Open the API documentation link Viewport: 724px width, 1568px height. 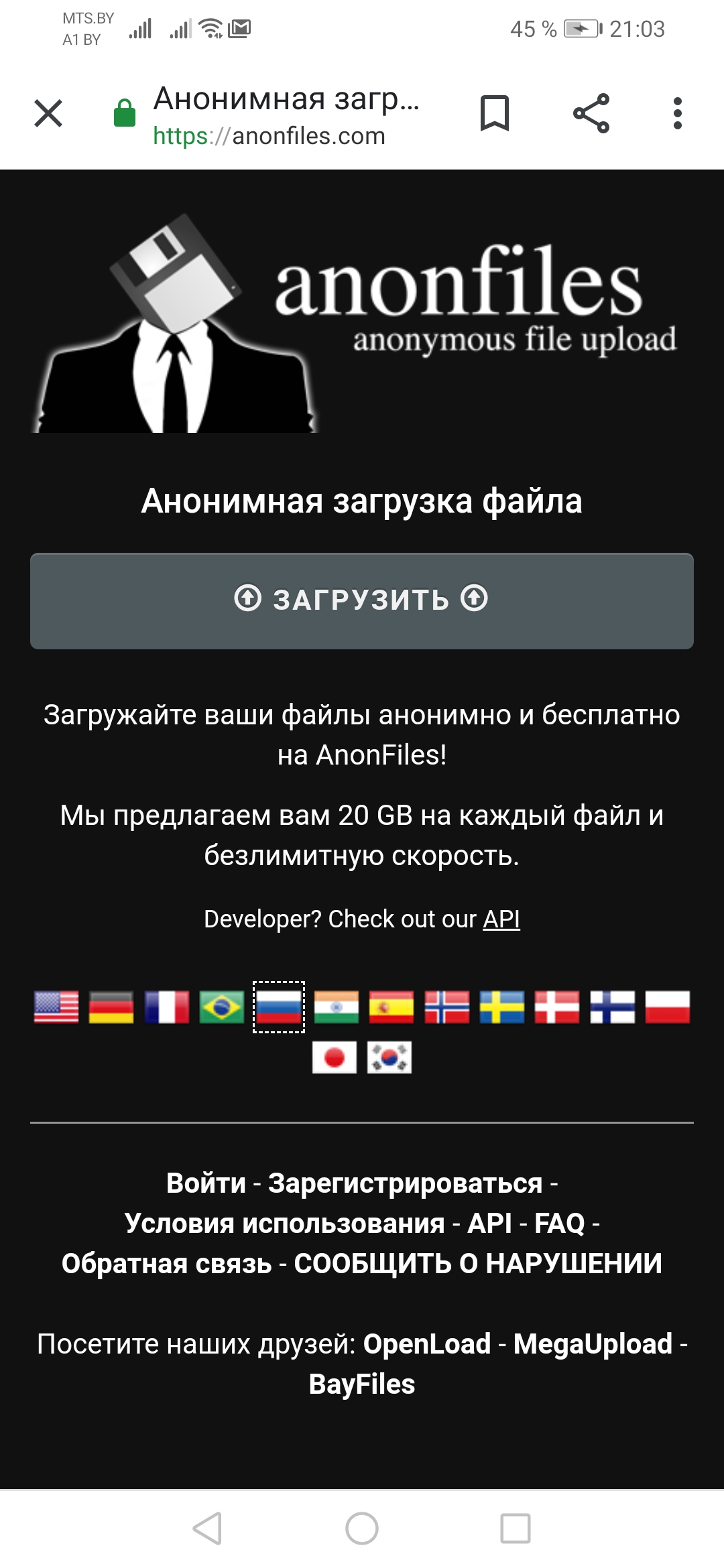click(x=501, y=919)
